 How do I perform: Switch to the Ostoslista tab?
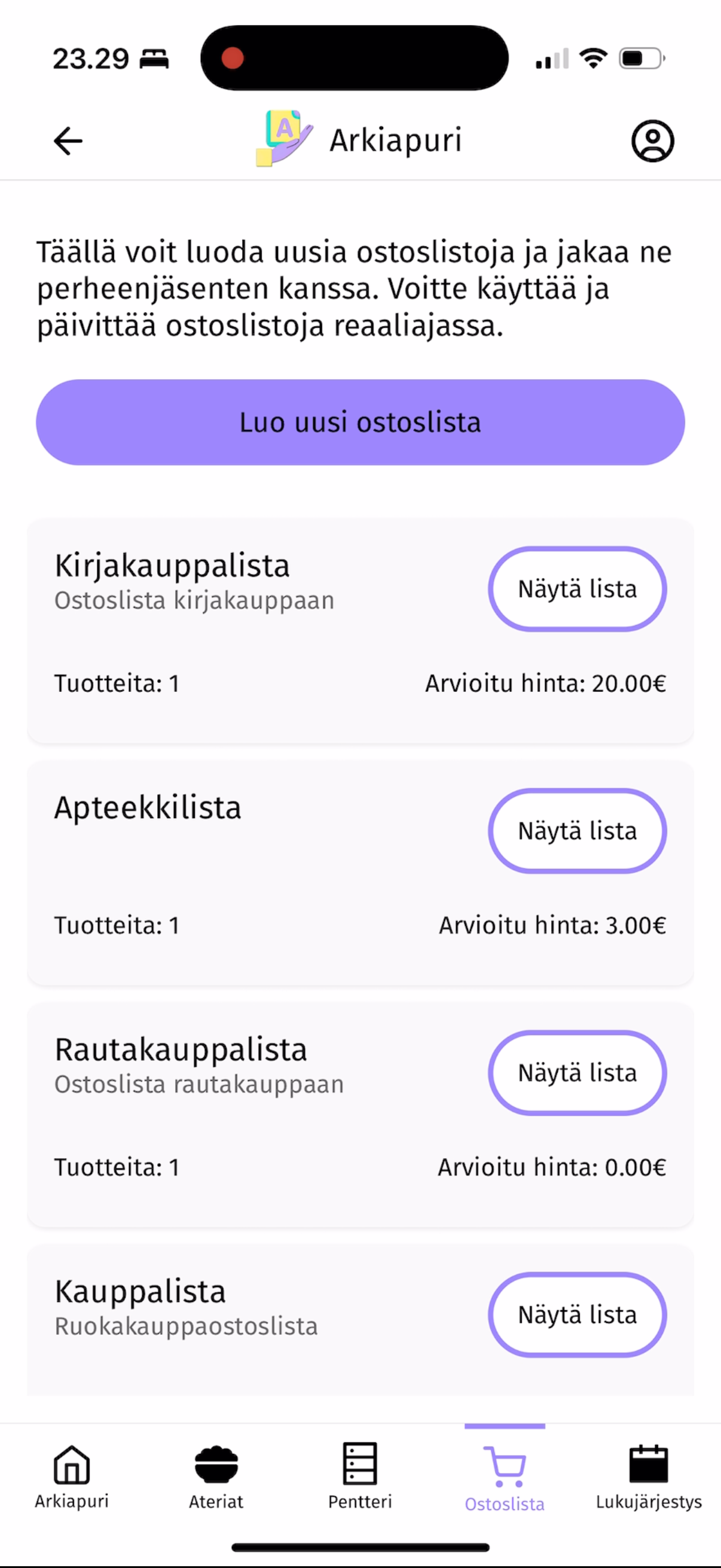coord(506,1479)
